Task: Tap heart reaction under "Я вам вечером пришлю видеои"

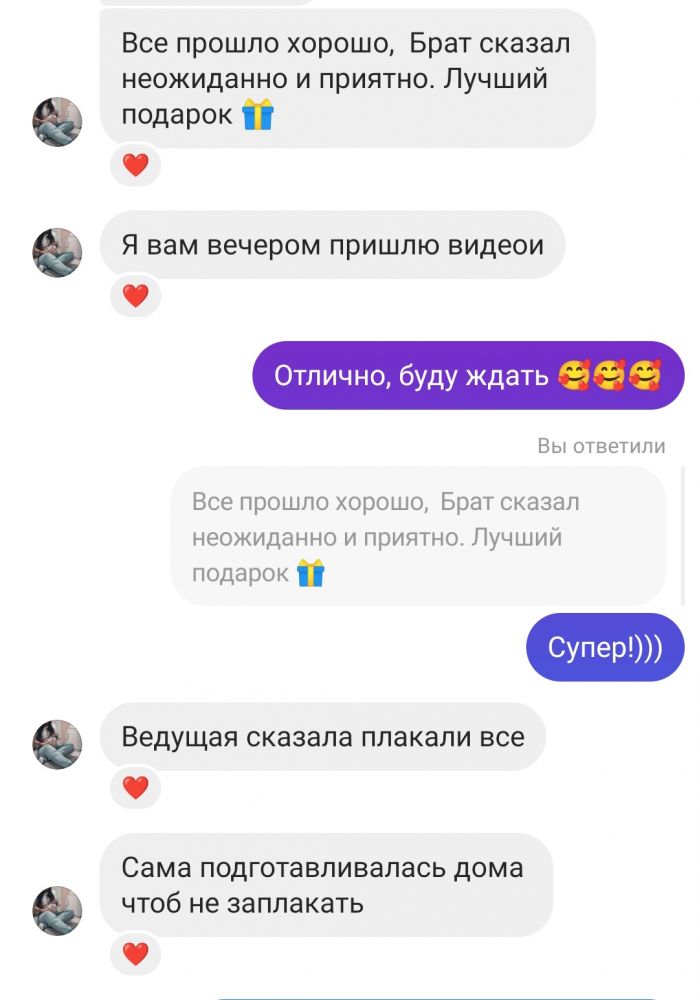Action: point(135,295)
